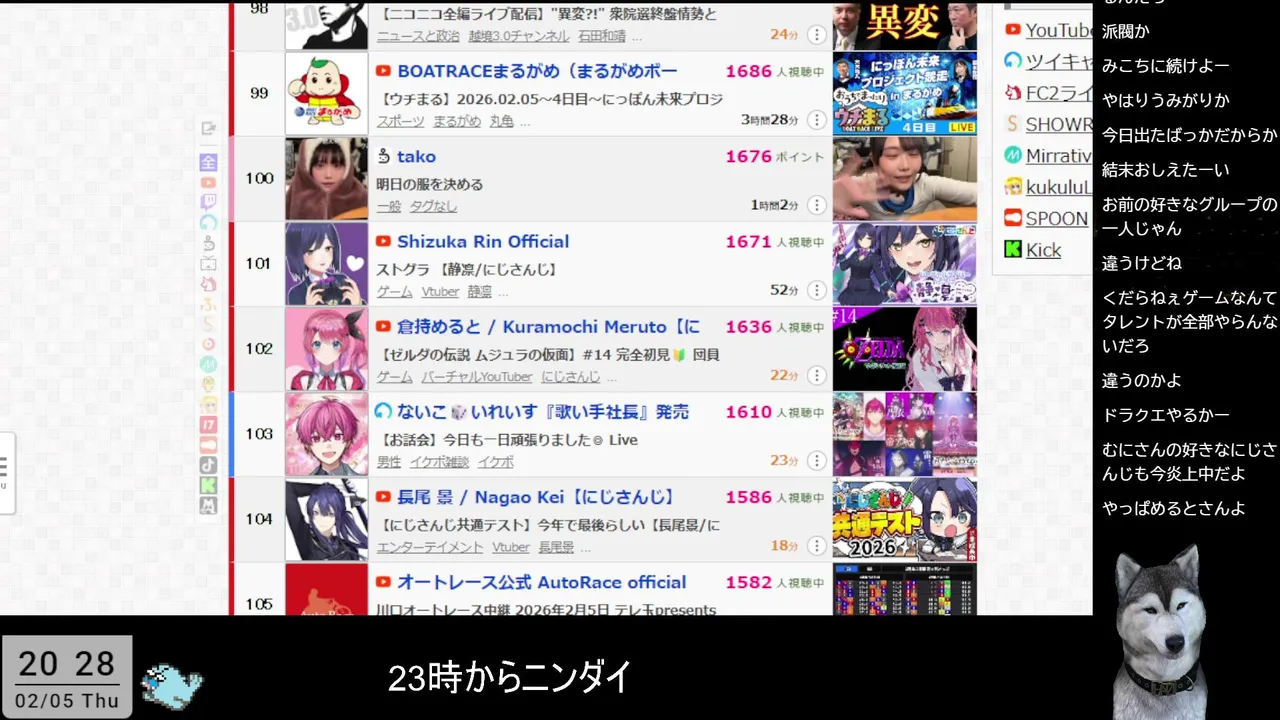Open the overflow menu for Nagao Kei's row
This screenshot has height=720, width=1280.
coord(817,546)
